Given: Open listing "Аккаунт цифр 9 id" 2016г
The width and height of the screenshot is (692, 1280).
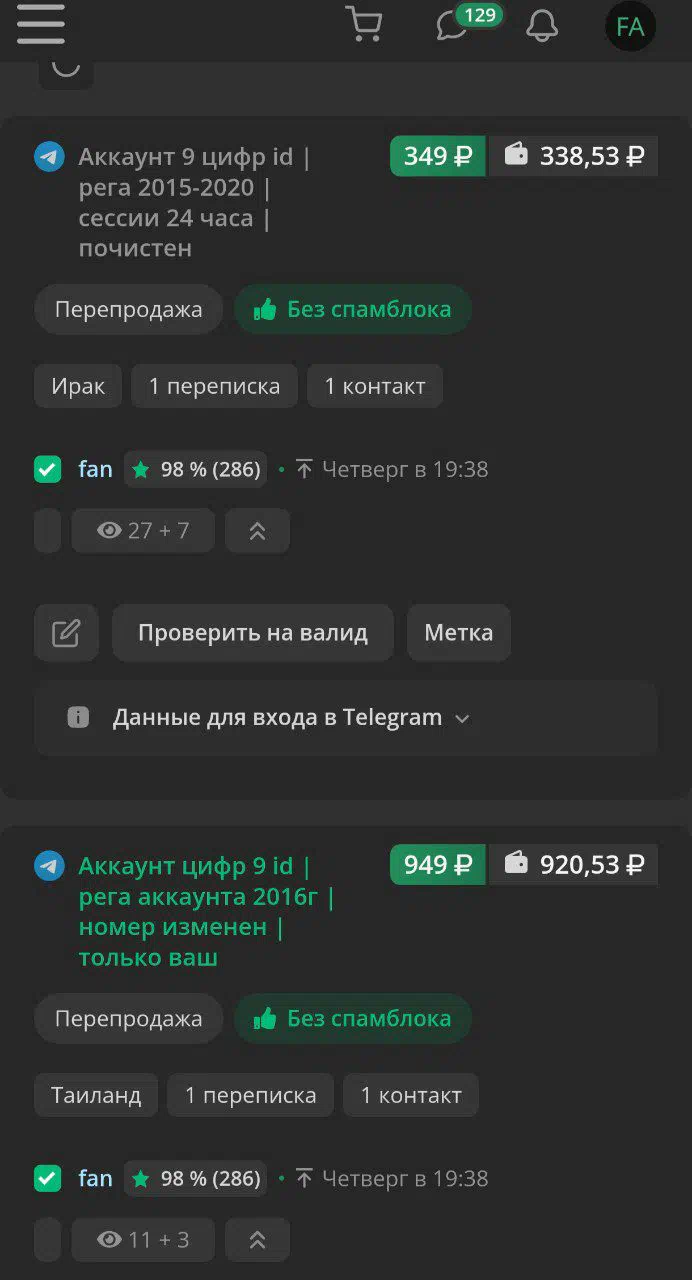Looking at the screenshot, I should (x=207, y=911).
